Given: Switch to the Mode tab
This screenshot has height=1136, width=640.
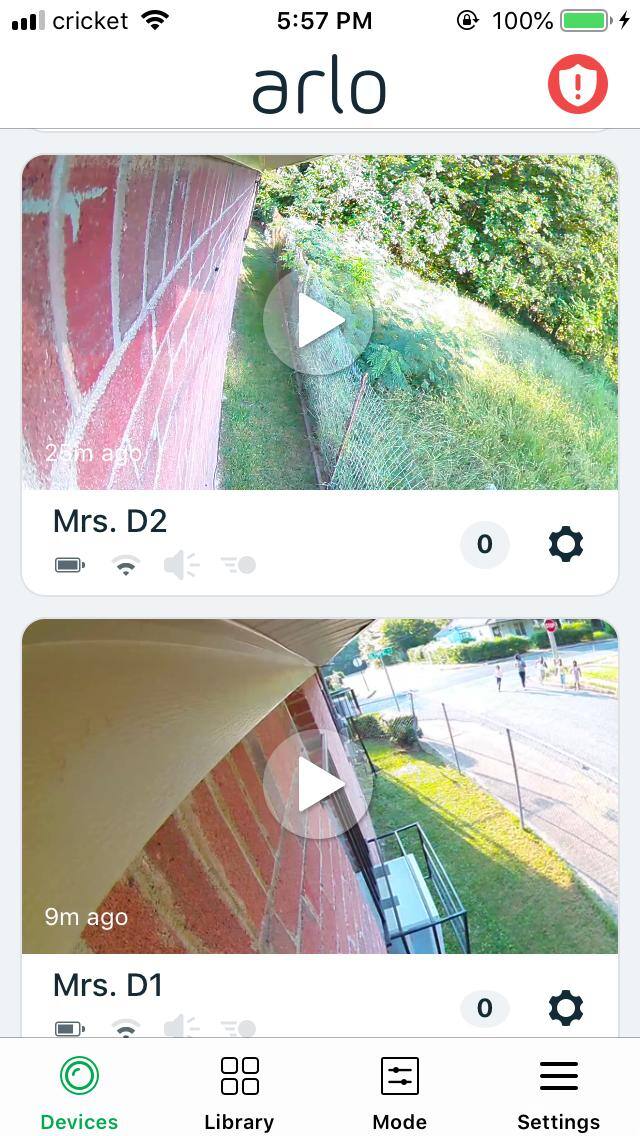Looking at the screenshot, I should [400, 1092].
